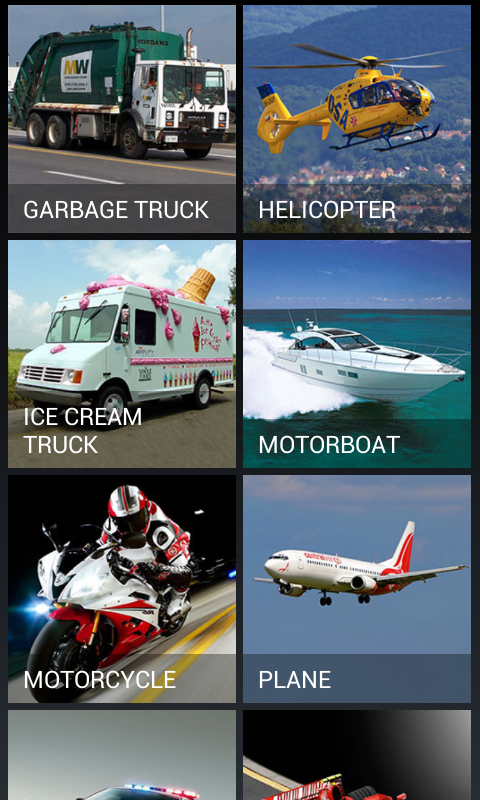Image resolution: width=480 pixels, height=800 pixels.
Task: Open the Garbage Truck tile
Action: point(122,119)
